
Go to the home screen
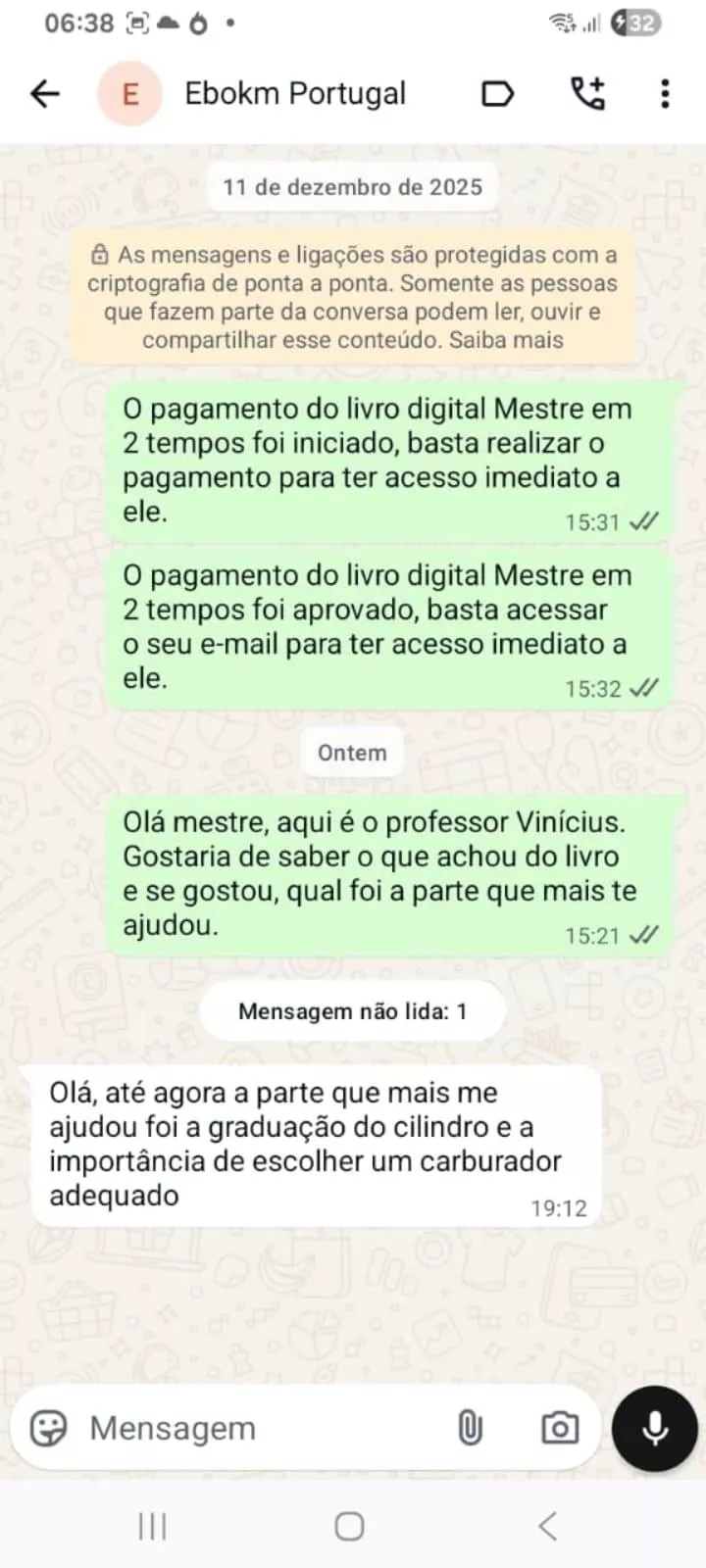pyautogui.click(x=350, y=1526)
